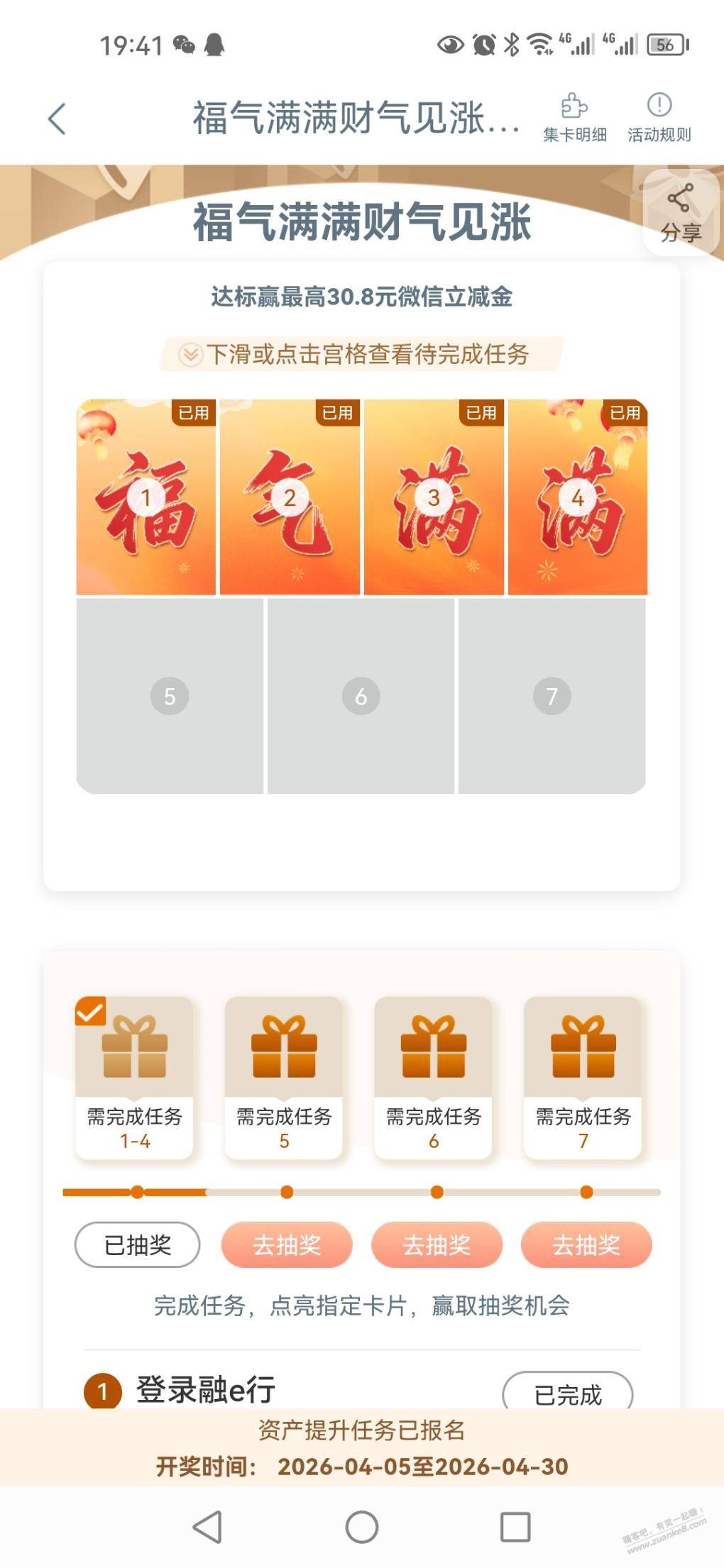Go back using the header arrow

point(57,118)
